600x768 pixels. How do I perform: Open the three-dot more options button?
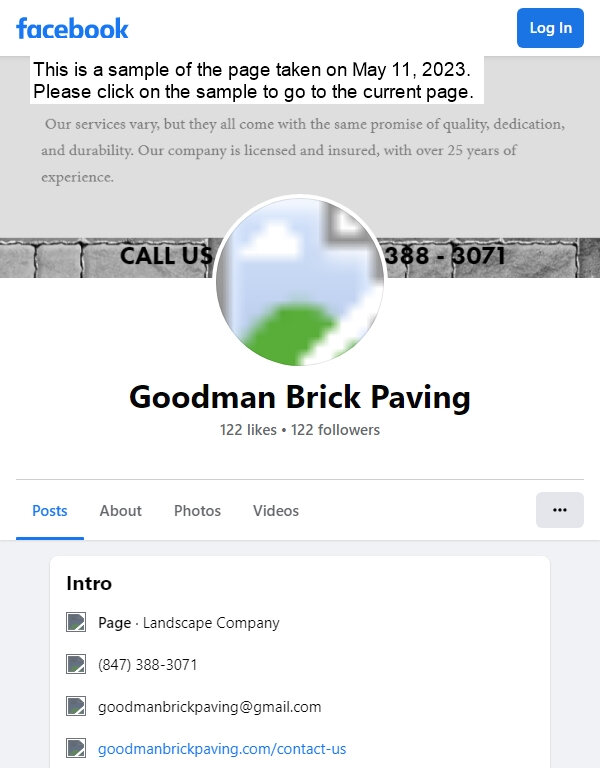559,510
